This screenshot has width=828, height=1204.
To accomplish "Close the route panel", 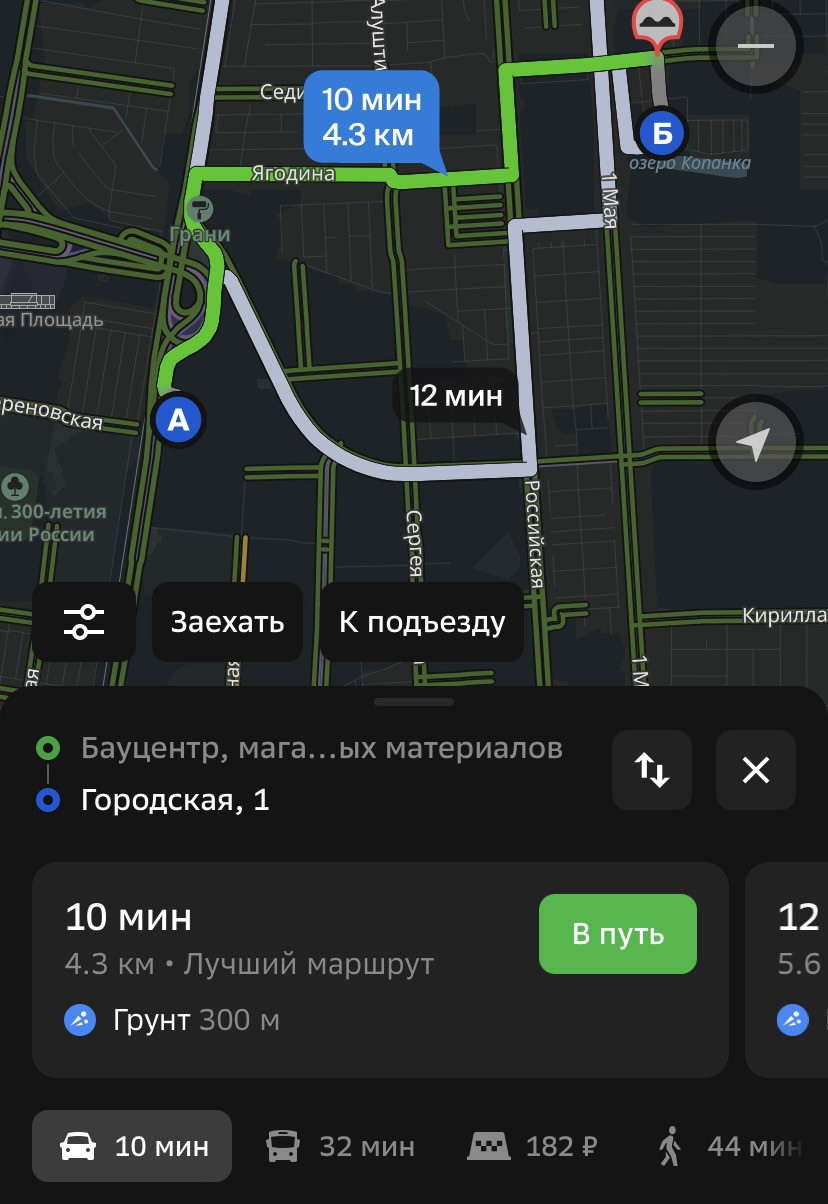I will pos(756,770).
